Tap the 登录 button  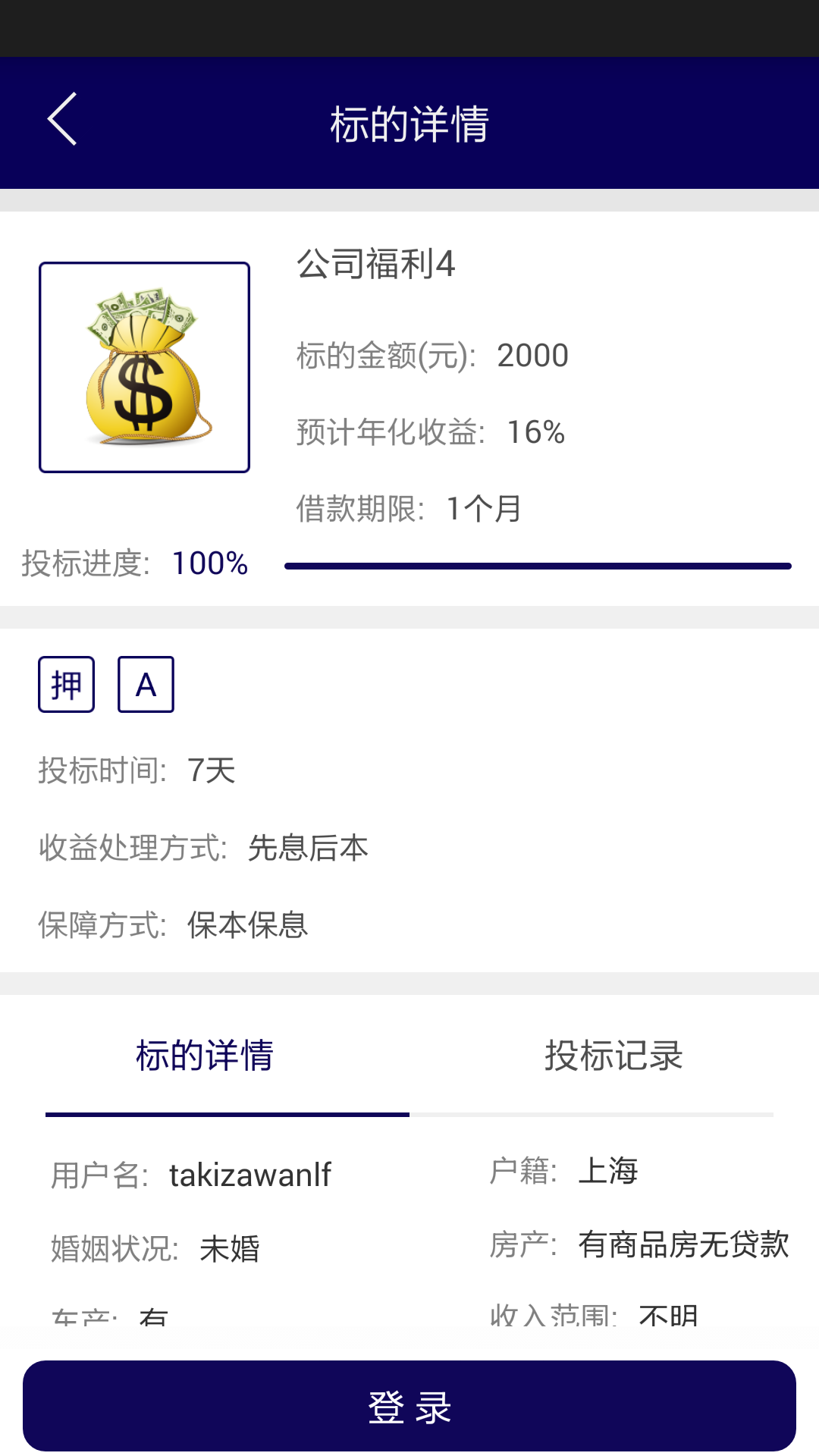coord(409,1407)
